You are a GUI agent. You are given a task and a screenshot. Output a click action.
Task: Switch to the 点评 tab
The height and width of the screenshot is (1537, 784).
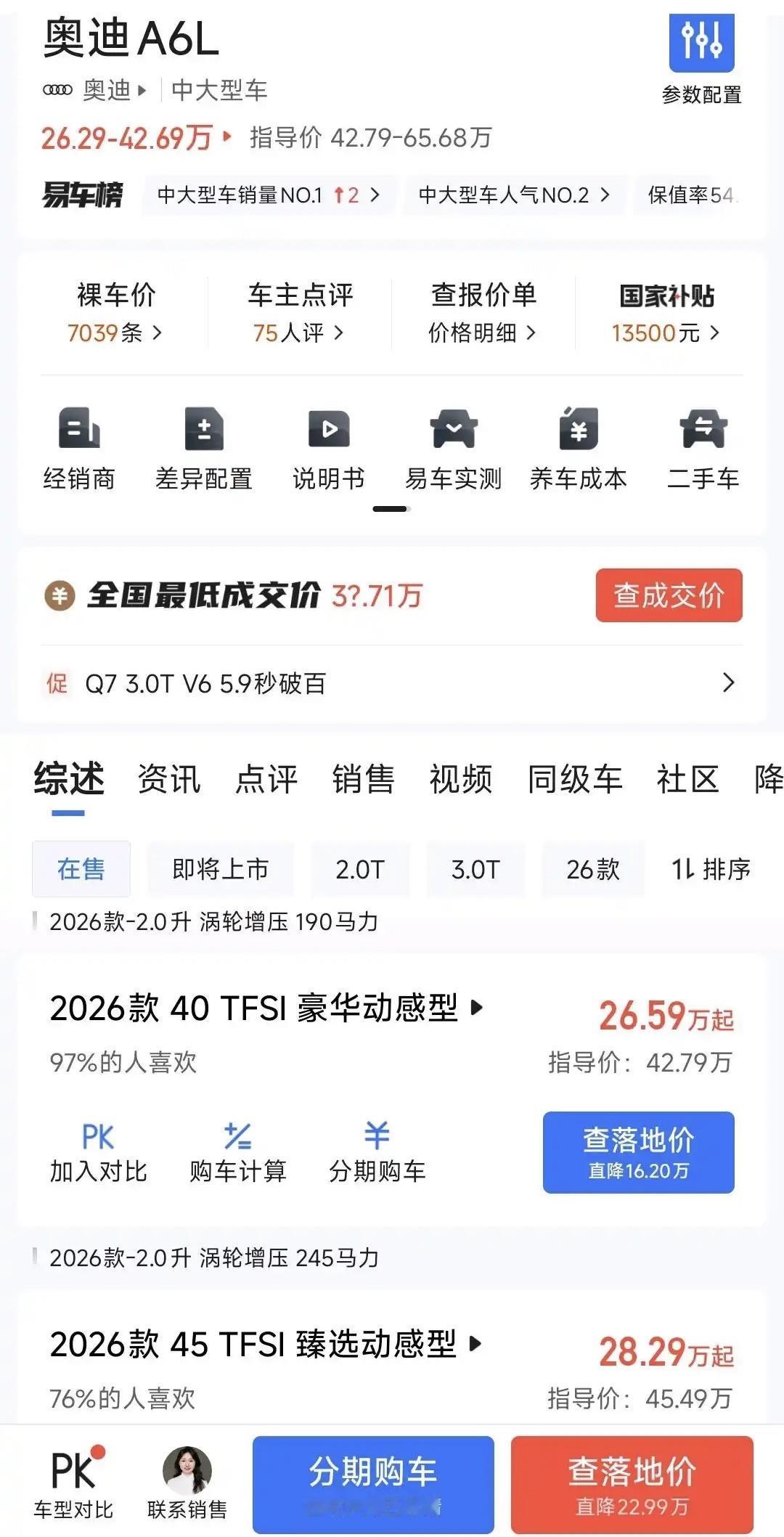click(x=266, y=780)
